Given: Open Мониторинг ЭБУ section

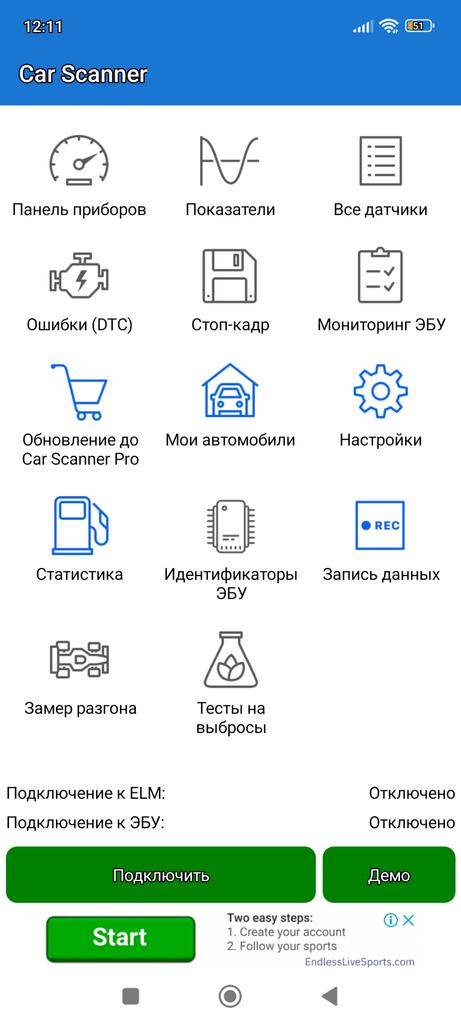Looking at the screenshot, I should coord(381,291).
